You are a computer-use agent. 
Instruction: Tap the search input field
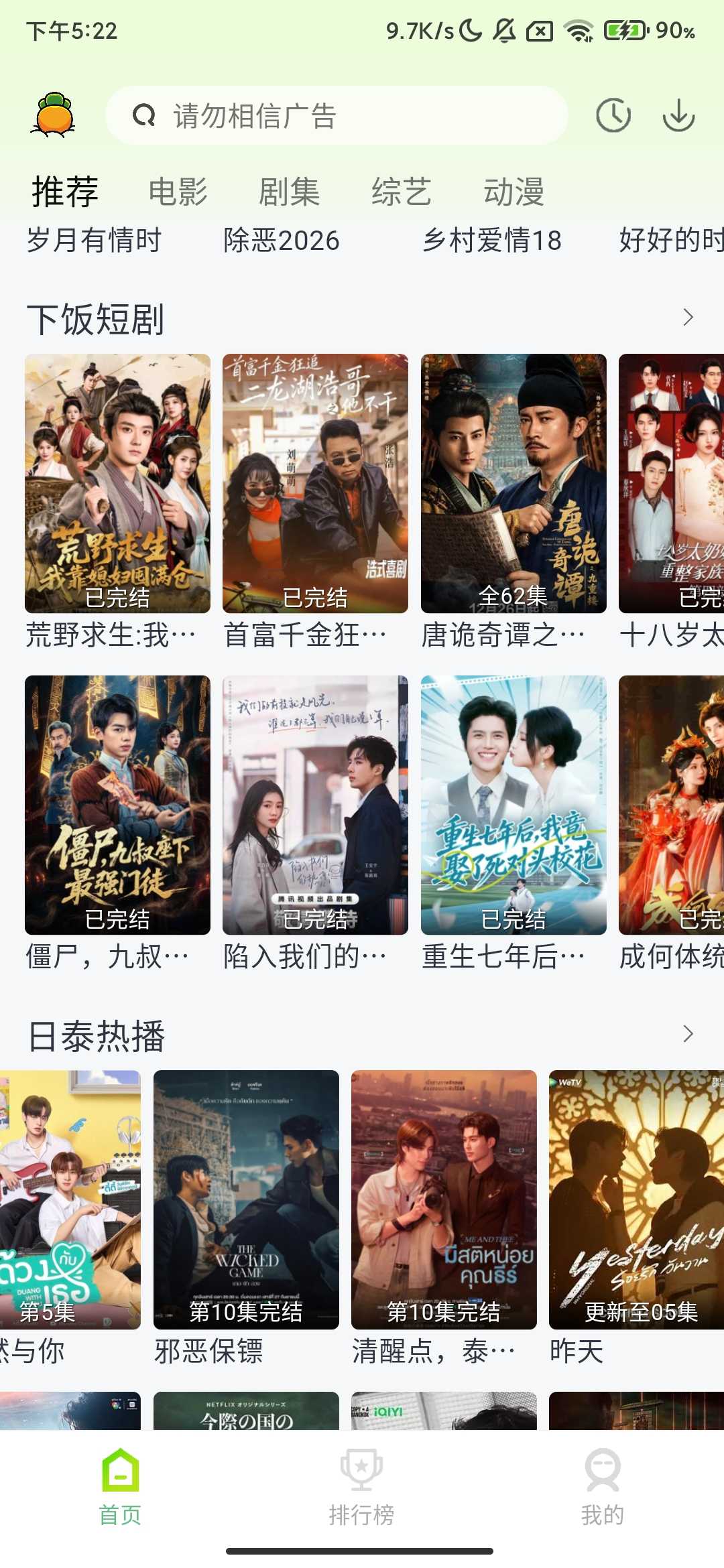pos(335,115)
